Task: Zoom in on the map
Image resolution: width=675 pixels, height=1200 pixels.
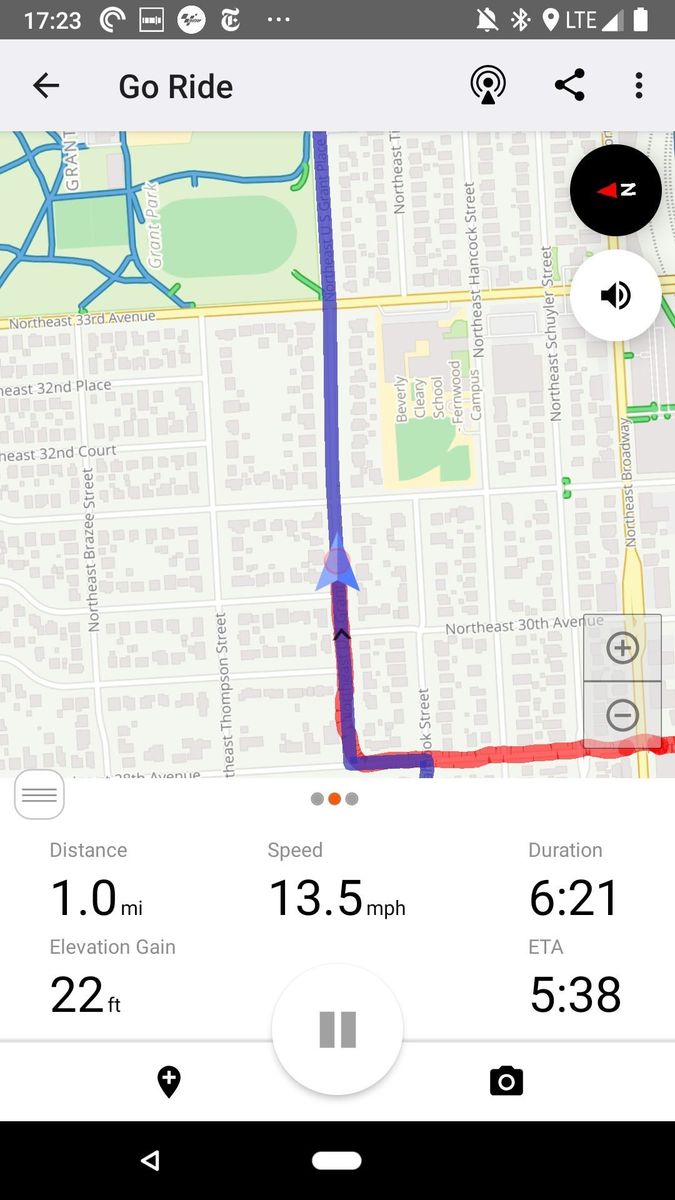Action: click(622, 648)
